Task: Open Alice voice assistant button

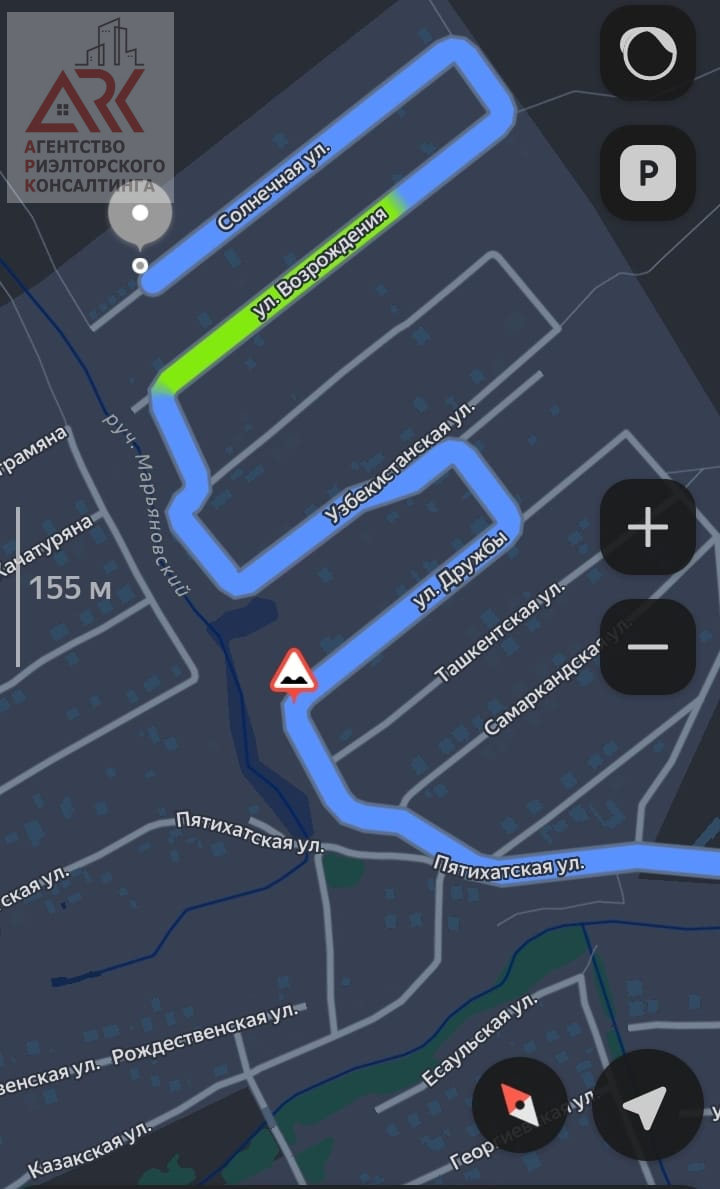Action: click(648, 53)
